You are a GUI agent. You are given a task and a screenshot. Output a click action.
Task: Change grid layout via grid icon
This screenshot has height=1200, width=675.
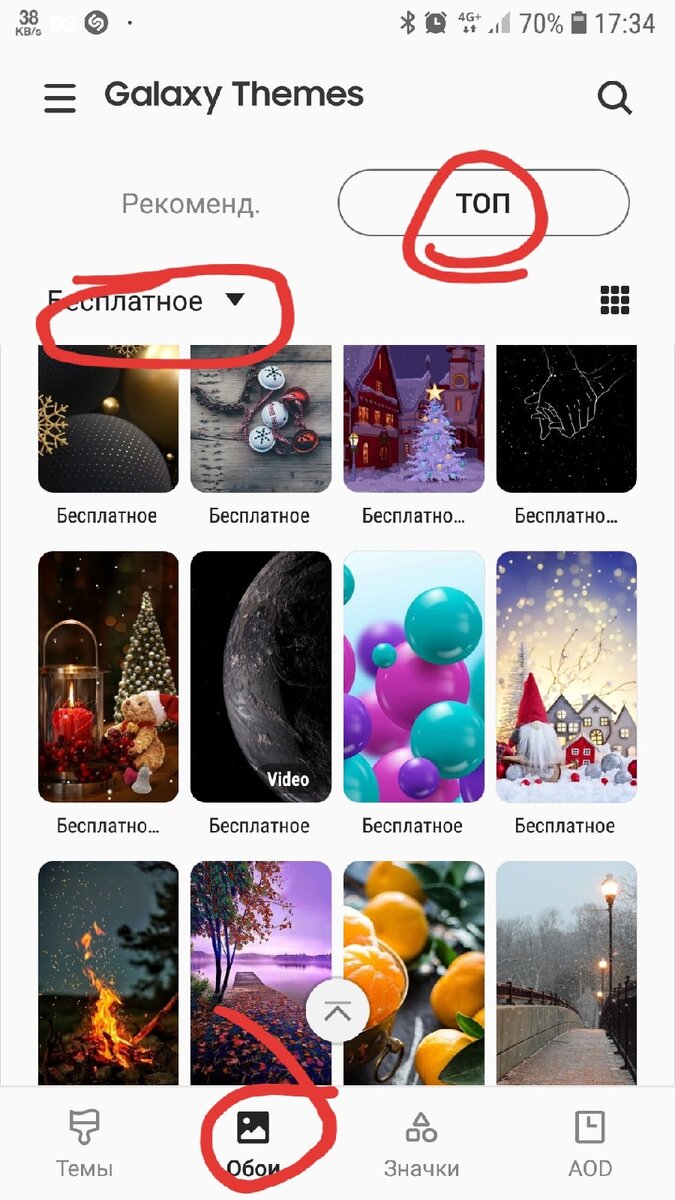[x=614, y=300]
